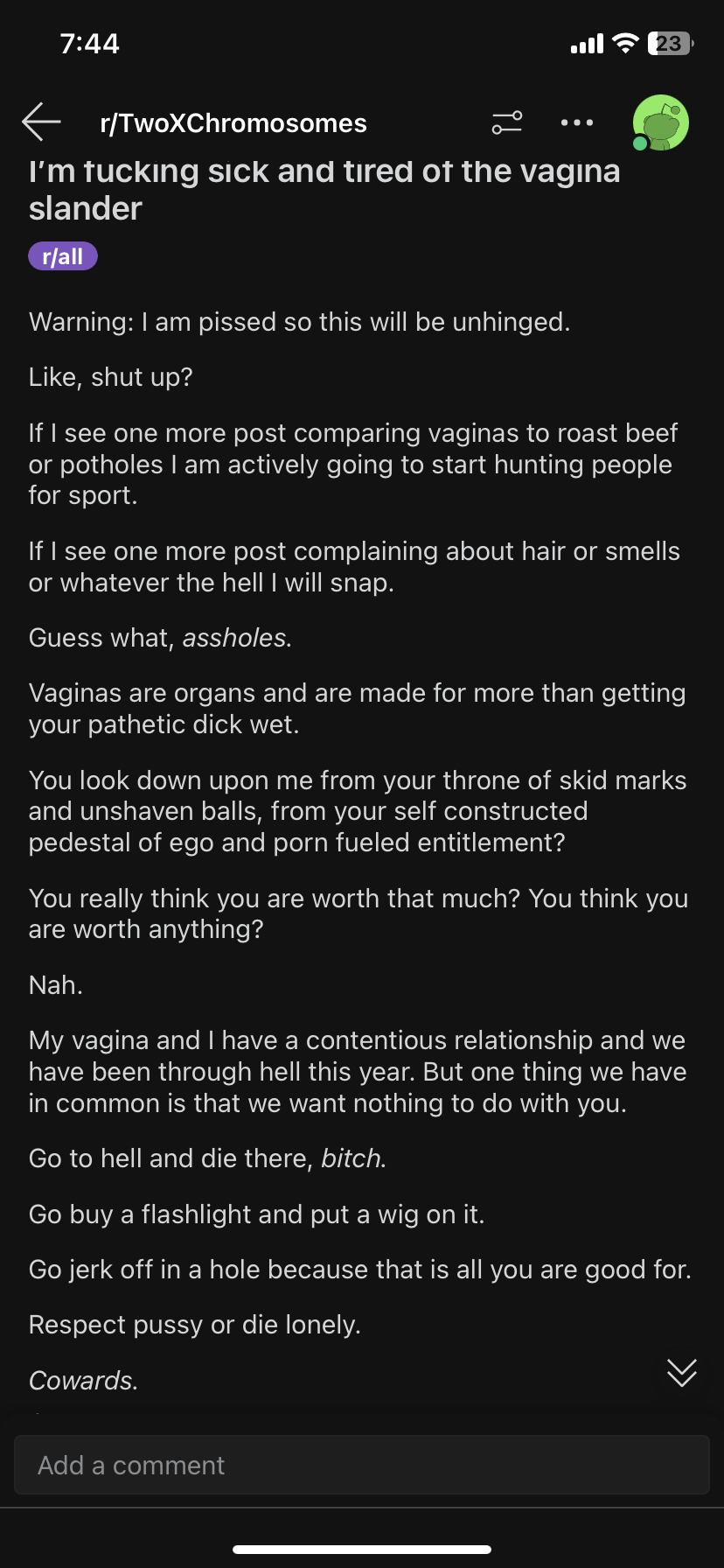Viewport: 724px width, 1568px height.
Task: Open the three-dot overflow menu
Action: click(x=577, y=122)
